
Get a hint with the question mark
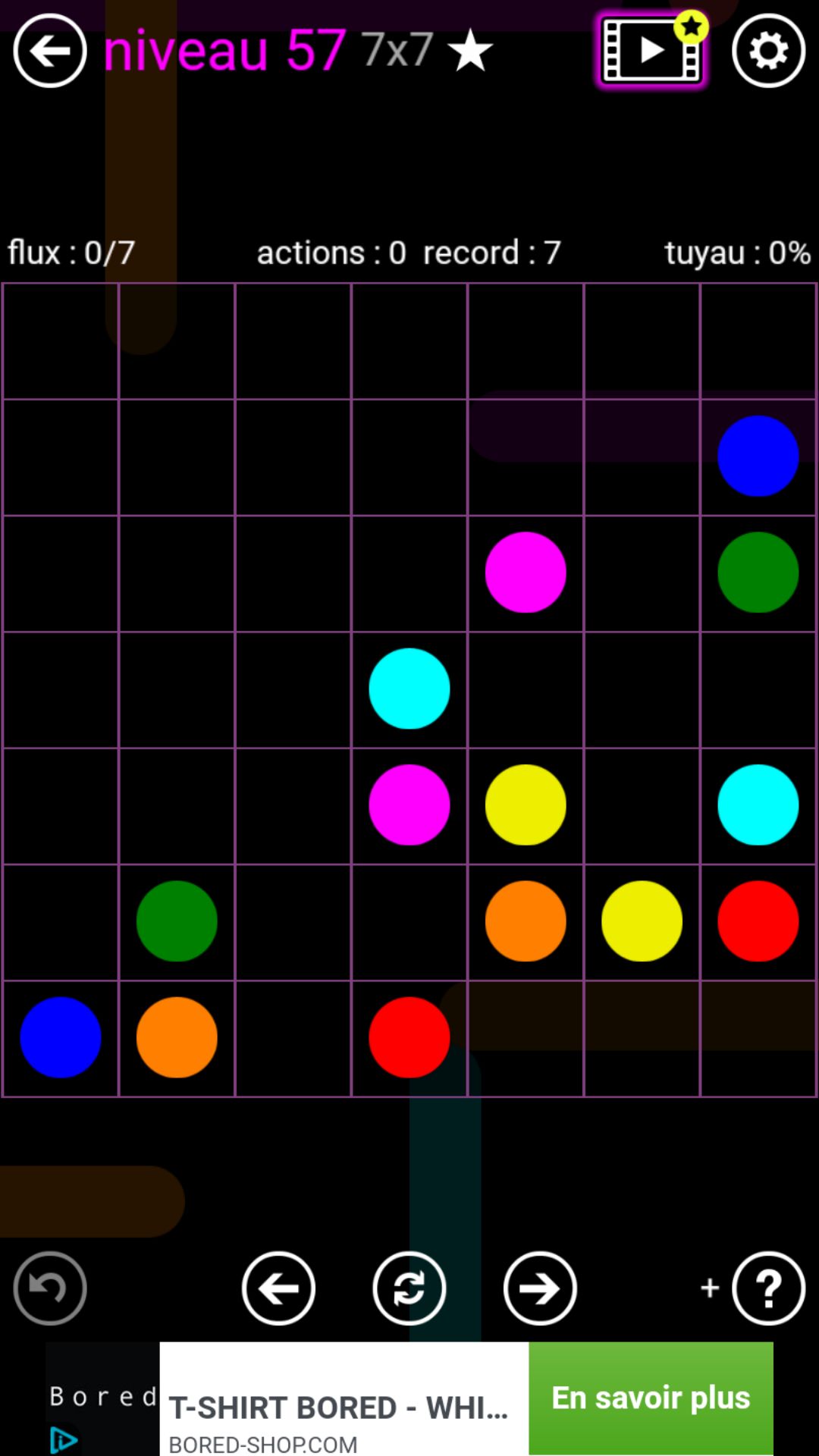tap(767, 1288)
